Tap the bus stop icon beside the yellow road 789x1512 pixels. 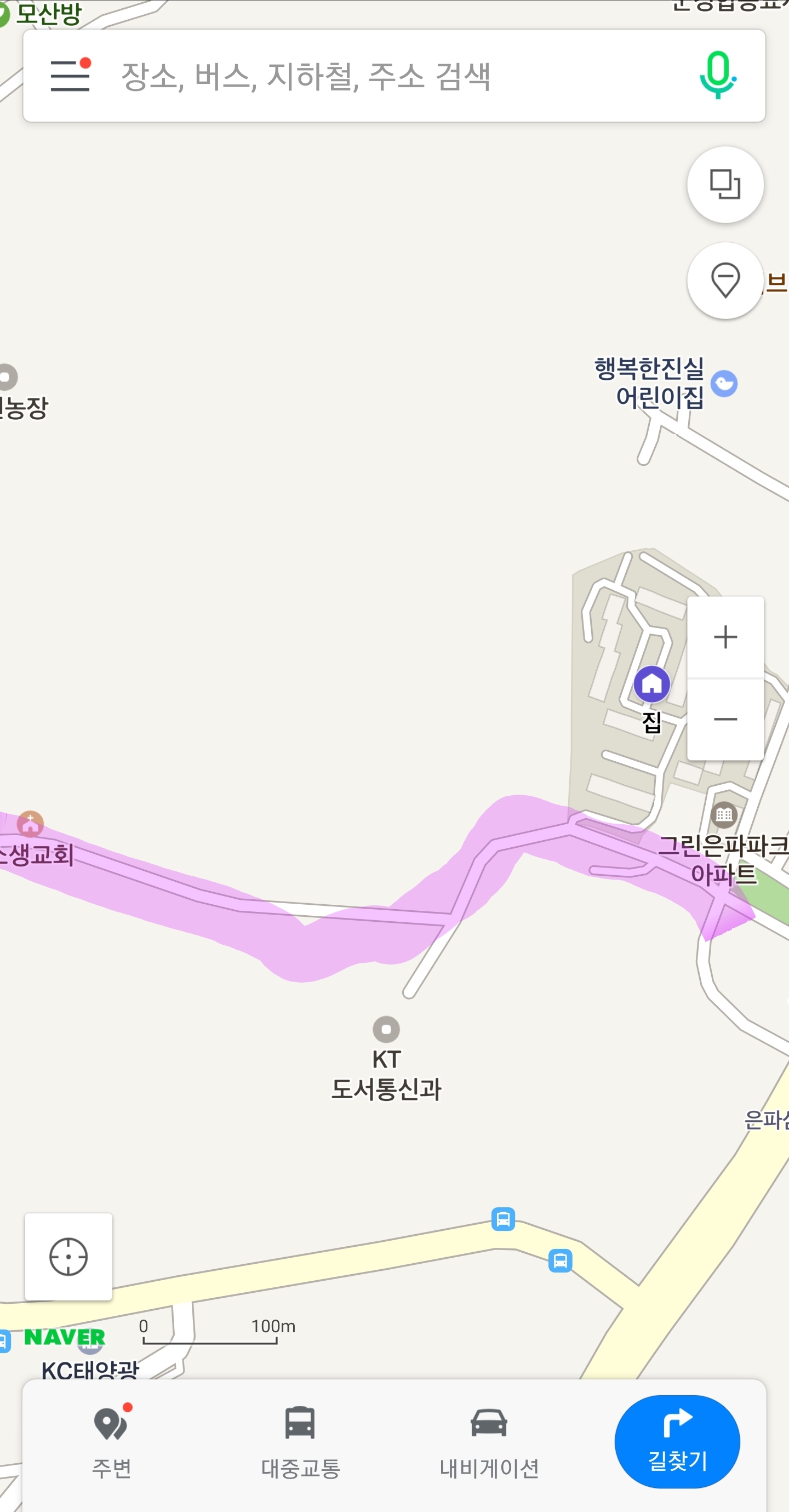pos(503,1219)
